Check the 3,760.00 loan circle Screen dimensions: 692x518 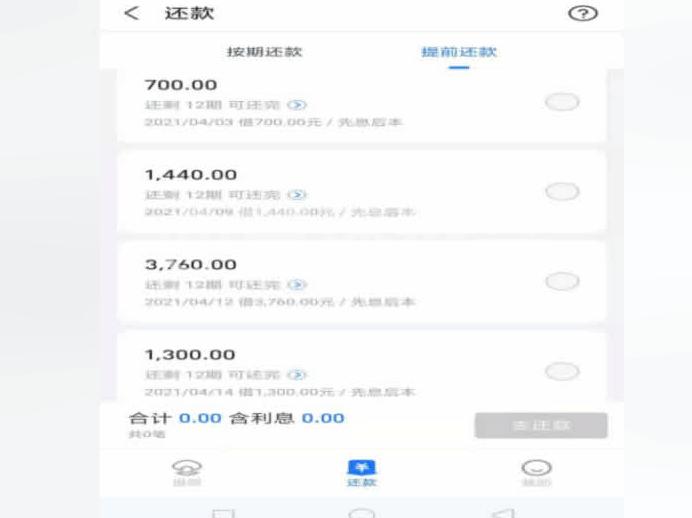pos(562,282)
